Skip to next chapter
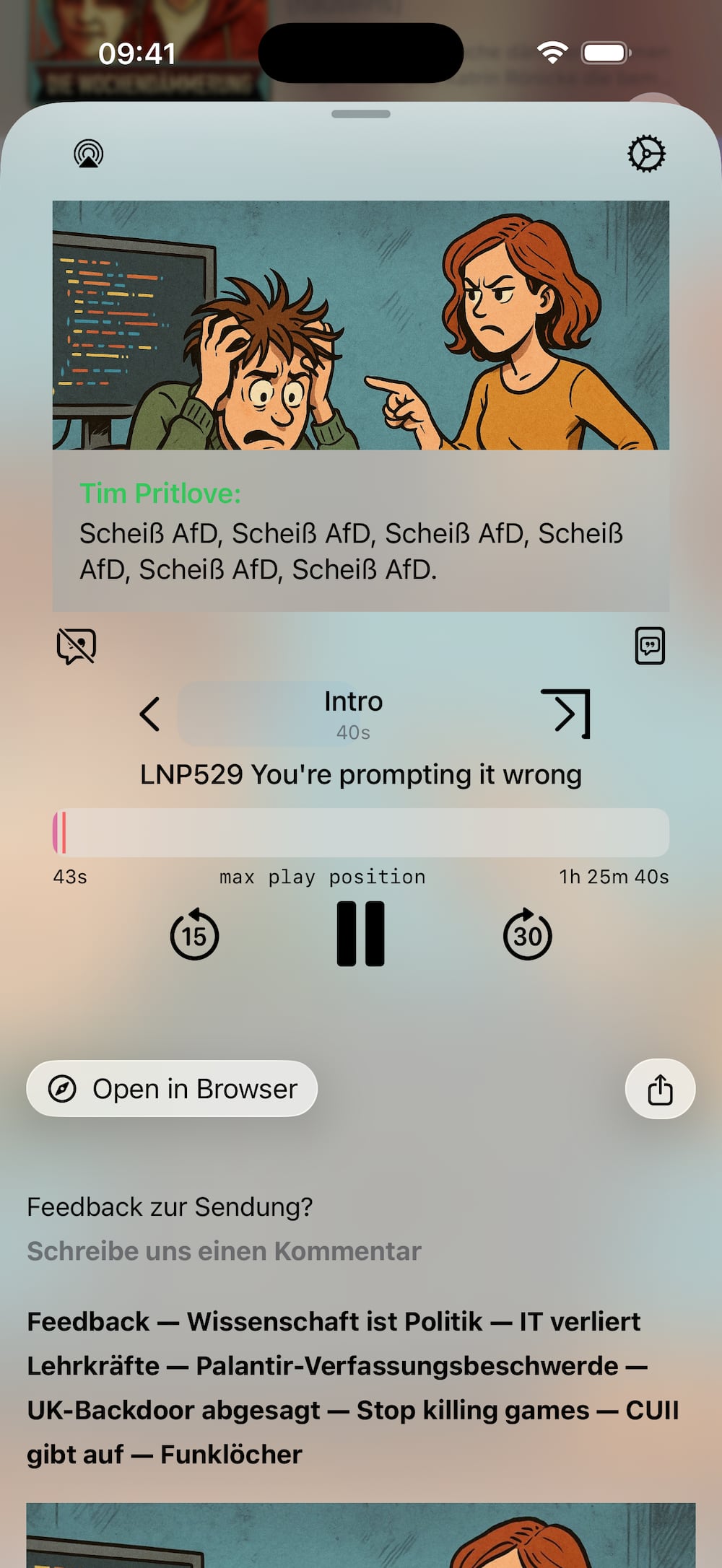Image resolution: width=722 pixels, height=1568 pixels. [567, 714]
